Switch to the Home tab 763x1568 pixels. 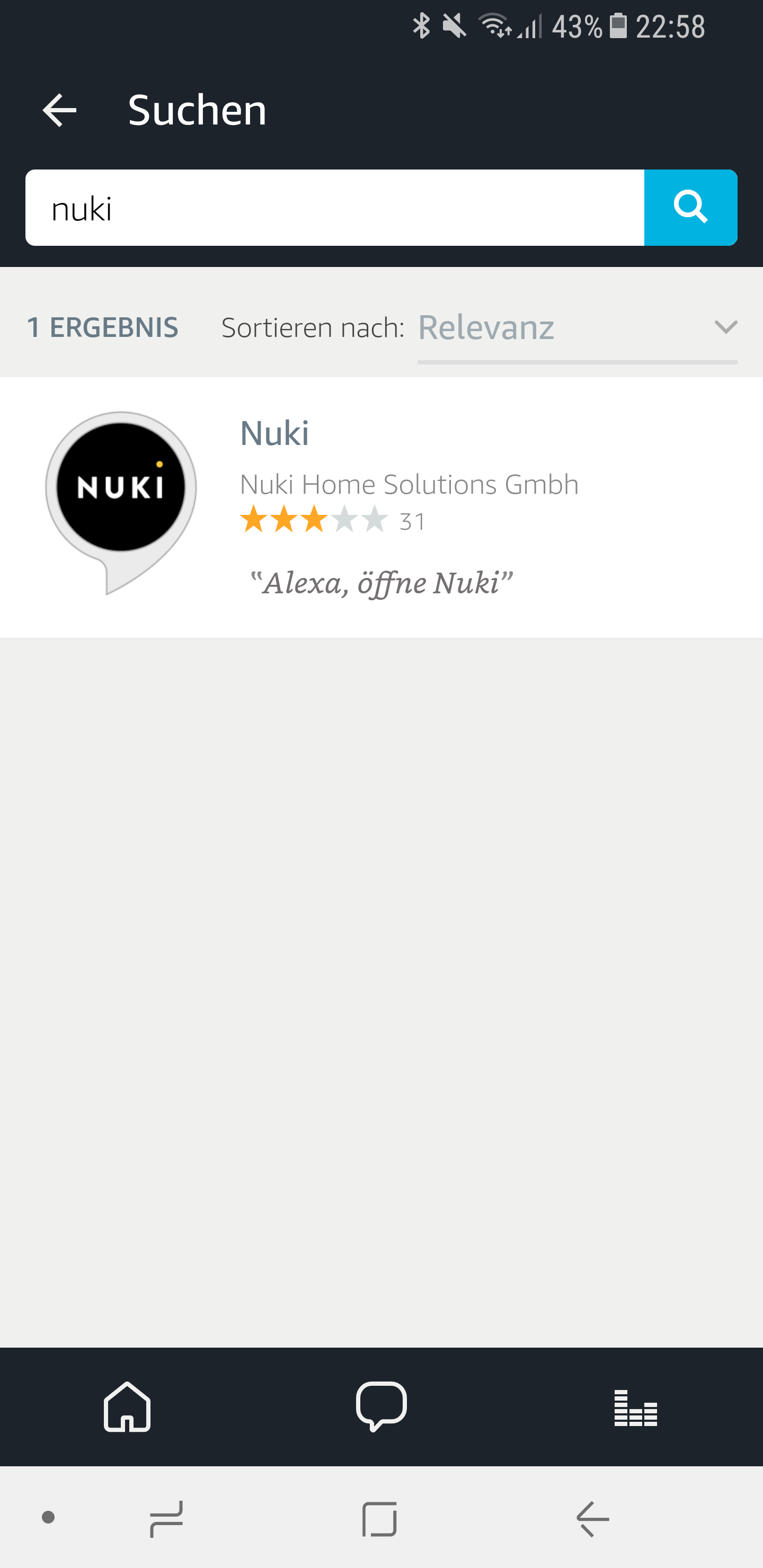point(127,1406)
